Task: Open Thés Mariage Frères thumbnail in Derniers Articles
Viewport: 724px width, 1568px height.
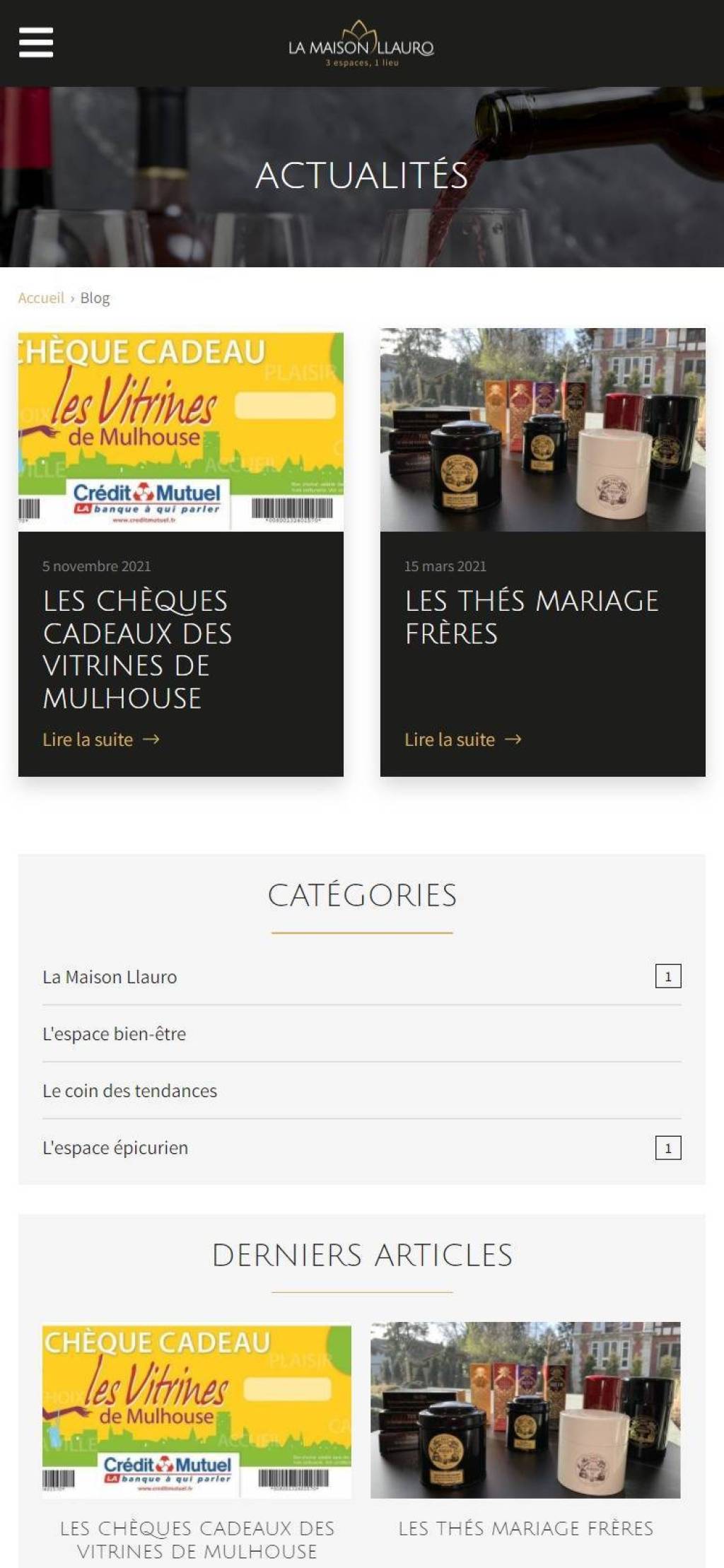Action: pyautogui.click(x=525, y=1410)
